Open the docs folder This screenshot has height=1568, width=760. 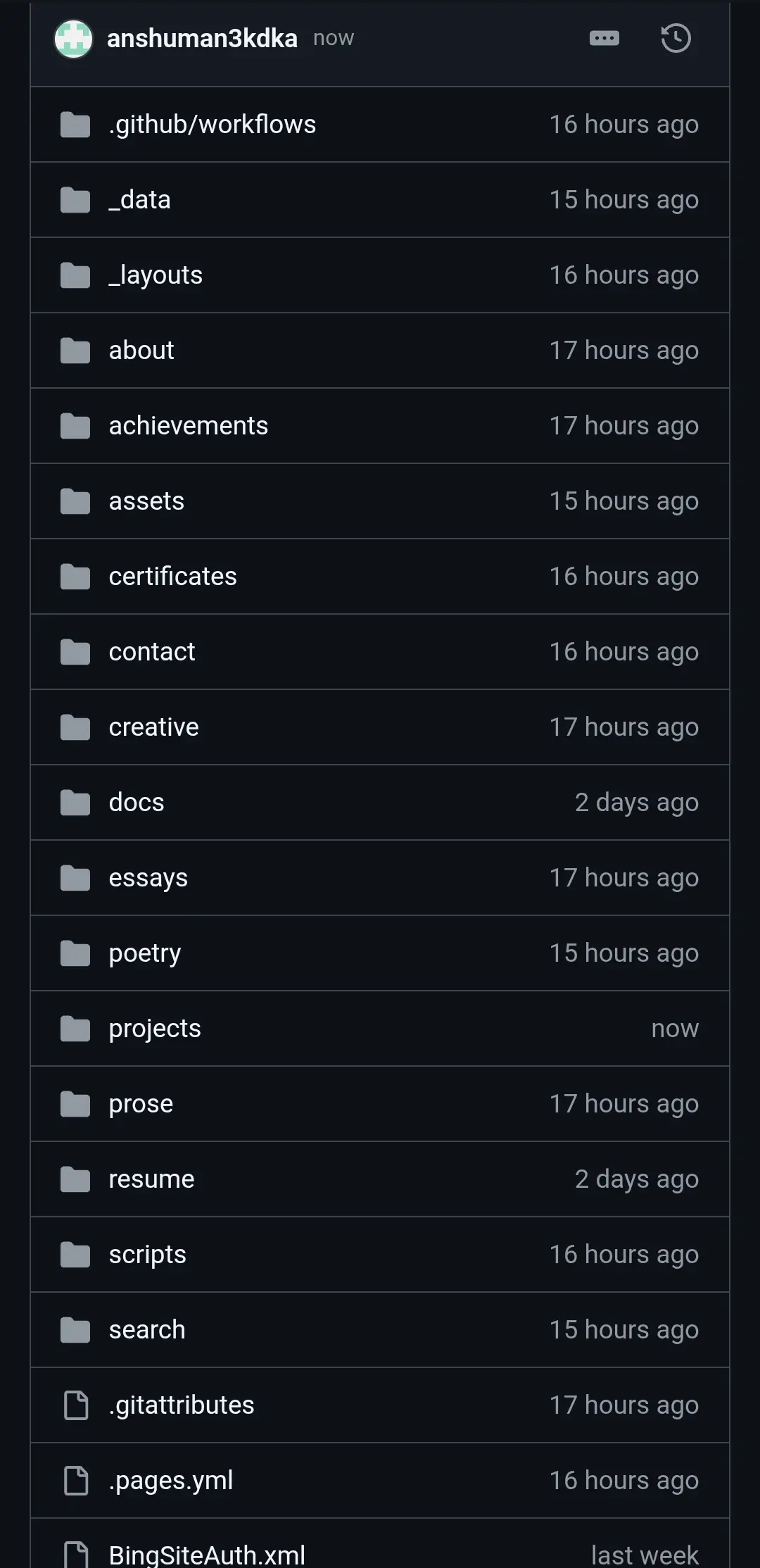pos(137,803)
